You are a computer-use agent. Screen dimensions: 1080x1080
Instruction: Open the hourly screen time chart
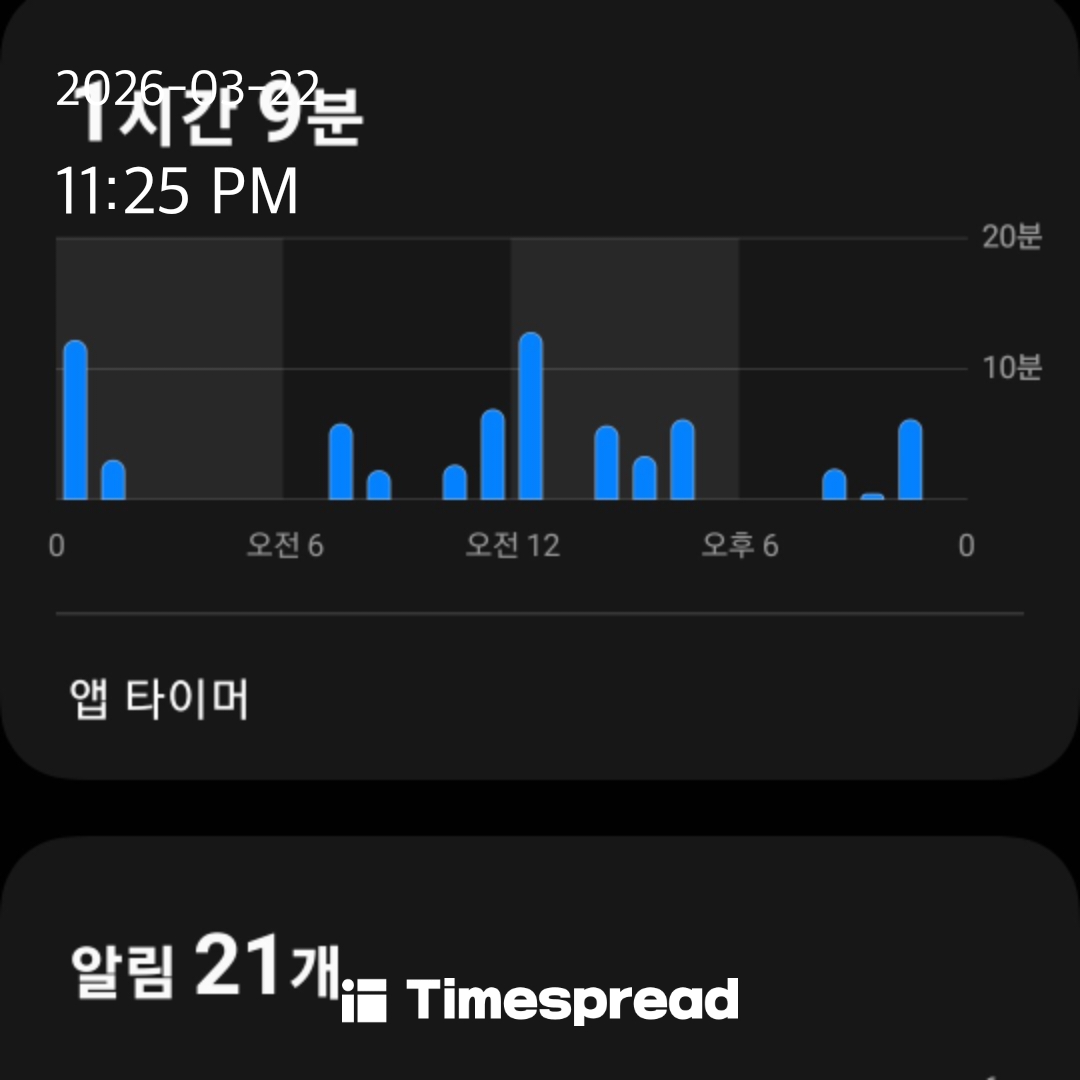(x=510, y=400)
